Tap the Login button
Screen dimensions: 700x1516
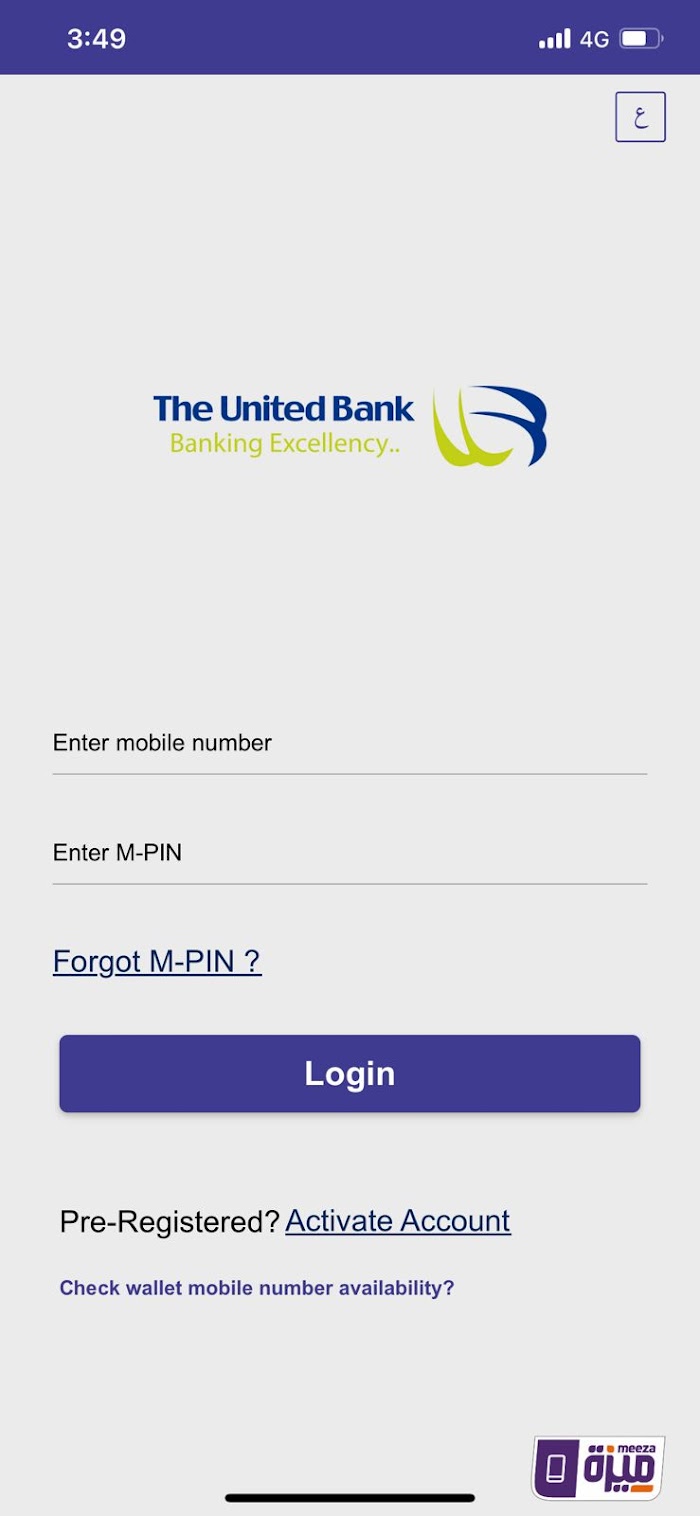pyautogui.click(x=350, y=1073)
